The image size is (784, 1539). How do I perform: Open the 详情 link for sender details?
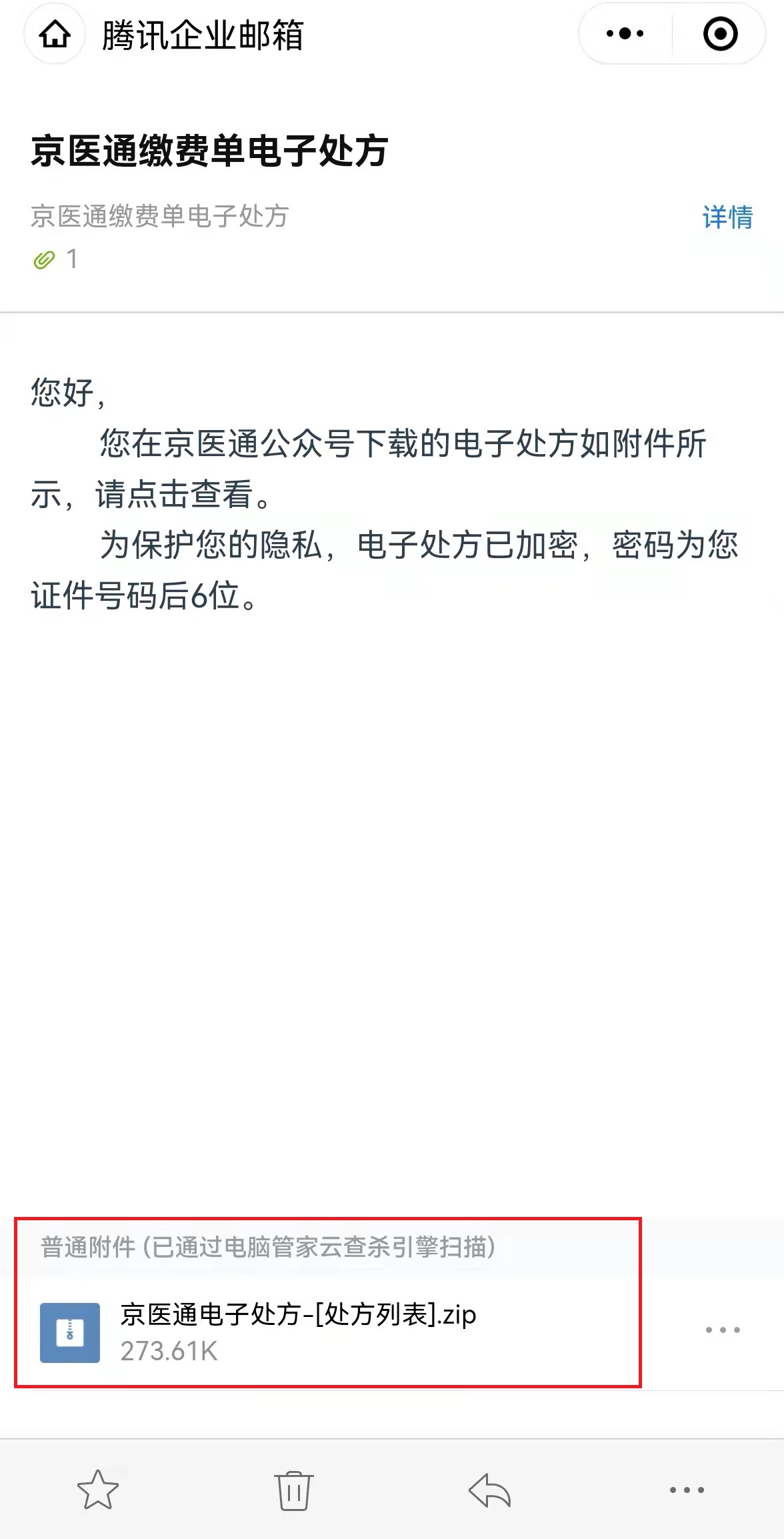pos(727,217)
